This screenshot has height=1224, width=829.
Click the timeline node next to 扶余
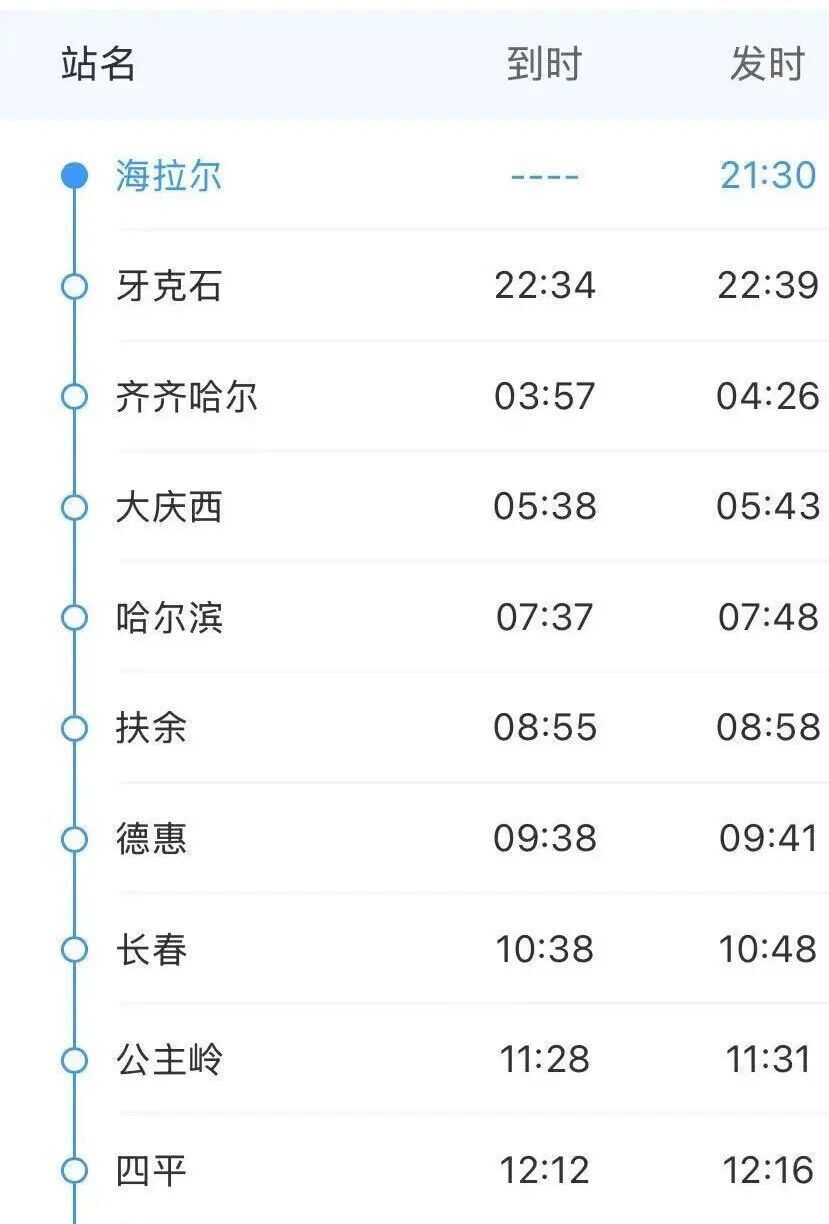[72, 729]
